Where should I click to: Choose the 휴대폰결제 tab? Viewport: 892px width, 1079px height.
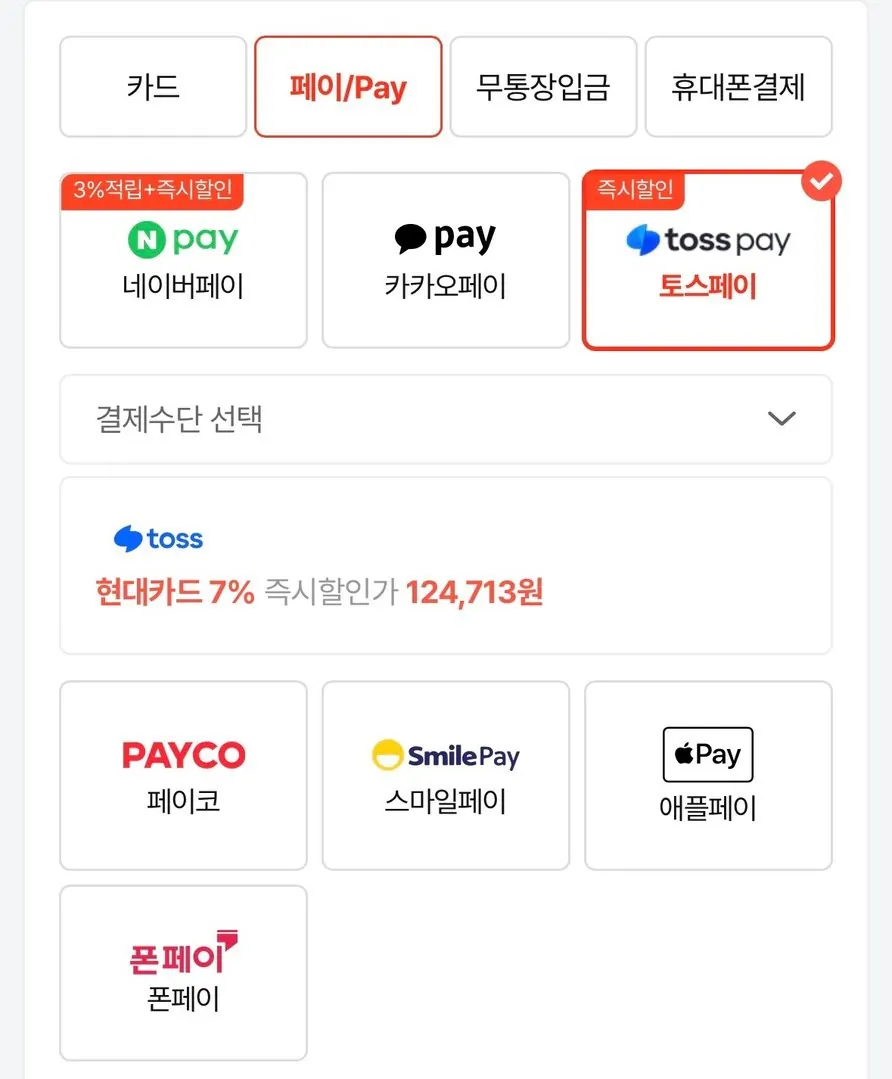738,87
